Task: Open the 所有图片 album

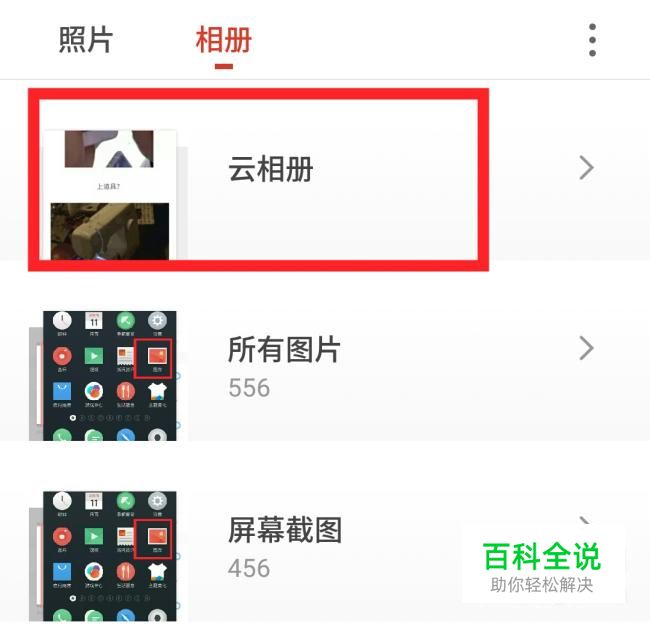Action: coord(284,350)
